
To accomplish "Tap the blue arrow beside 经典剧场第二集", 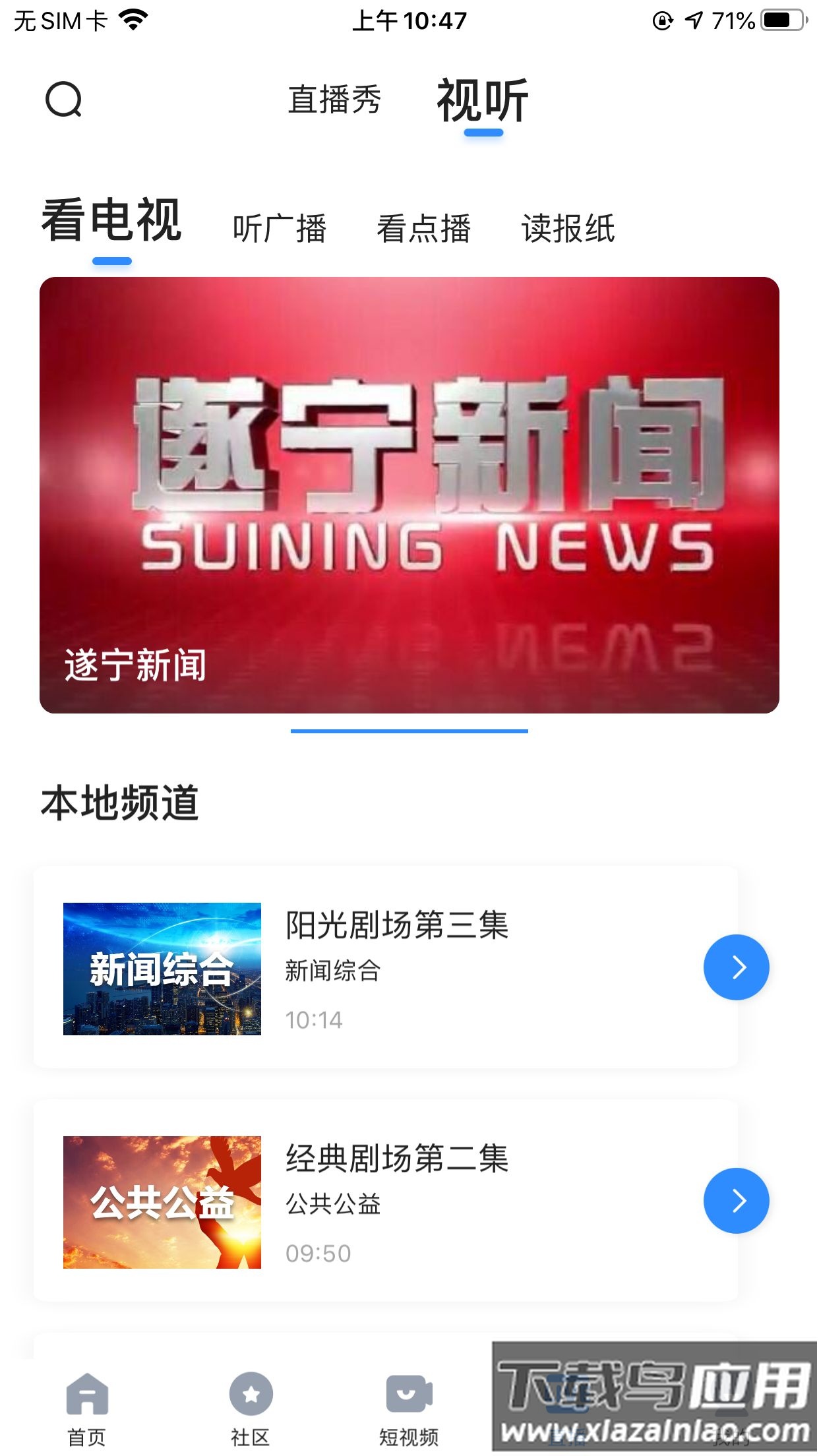I will [x=736, y=1201].
